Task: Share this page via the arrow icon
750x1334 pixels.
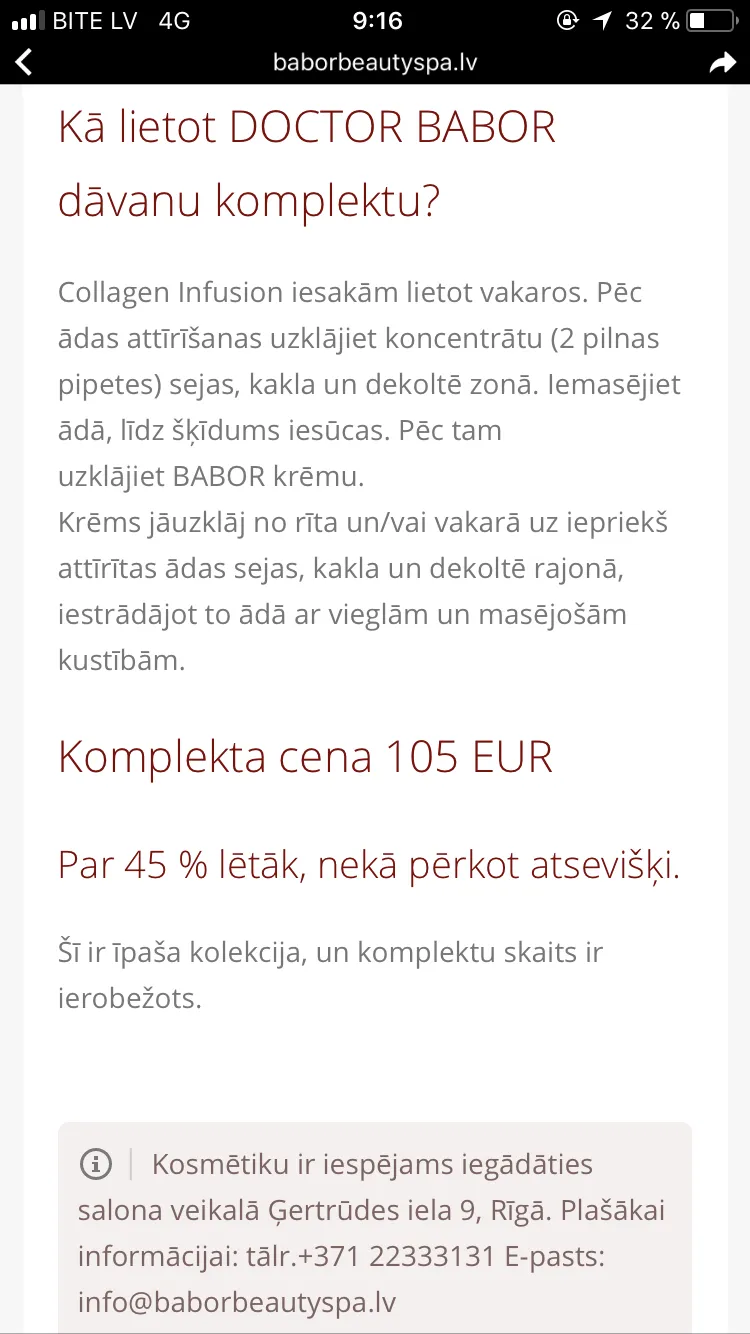Action: (722, 63)
